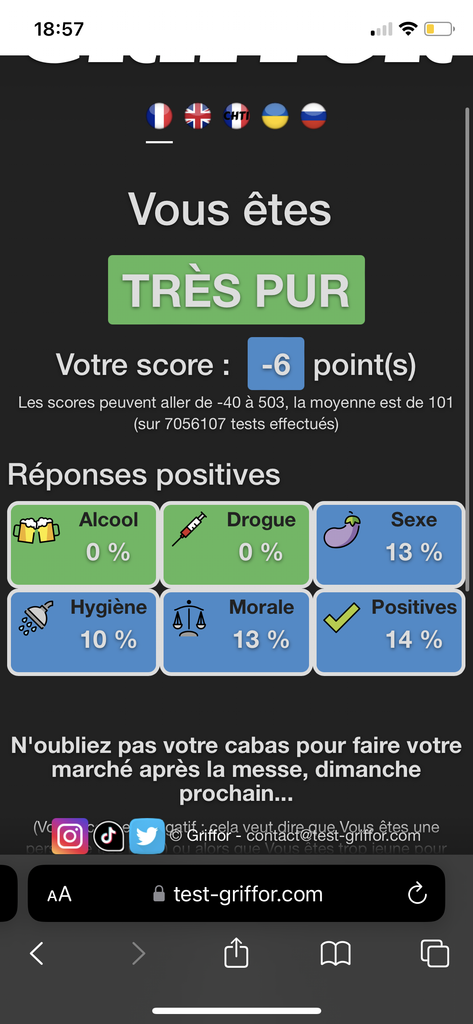The height and width of the screenshot is (1024, 473).
Task: Open the AA reader options menu
Action: tap(59, 894)
